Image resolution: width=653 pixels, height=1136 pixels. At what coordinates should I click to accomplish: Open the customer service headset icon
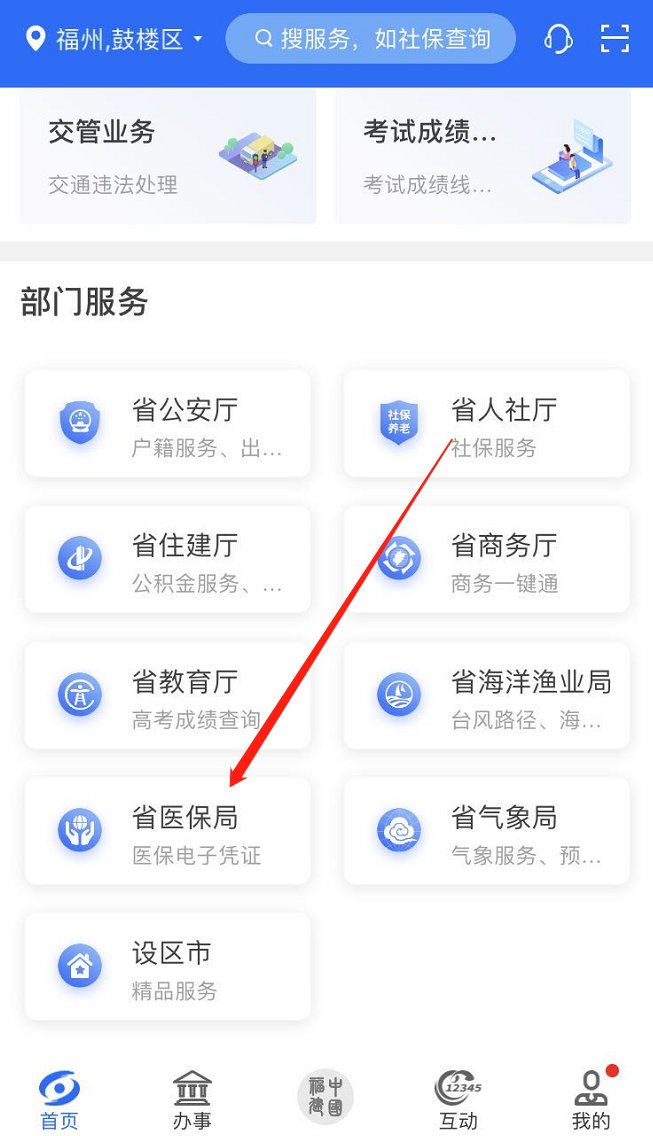click(557, 39)
